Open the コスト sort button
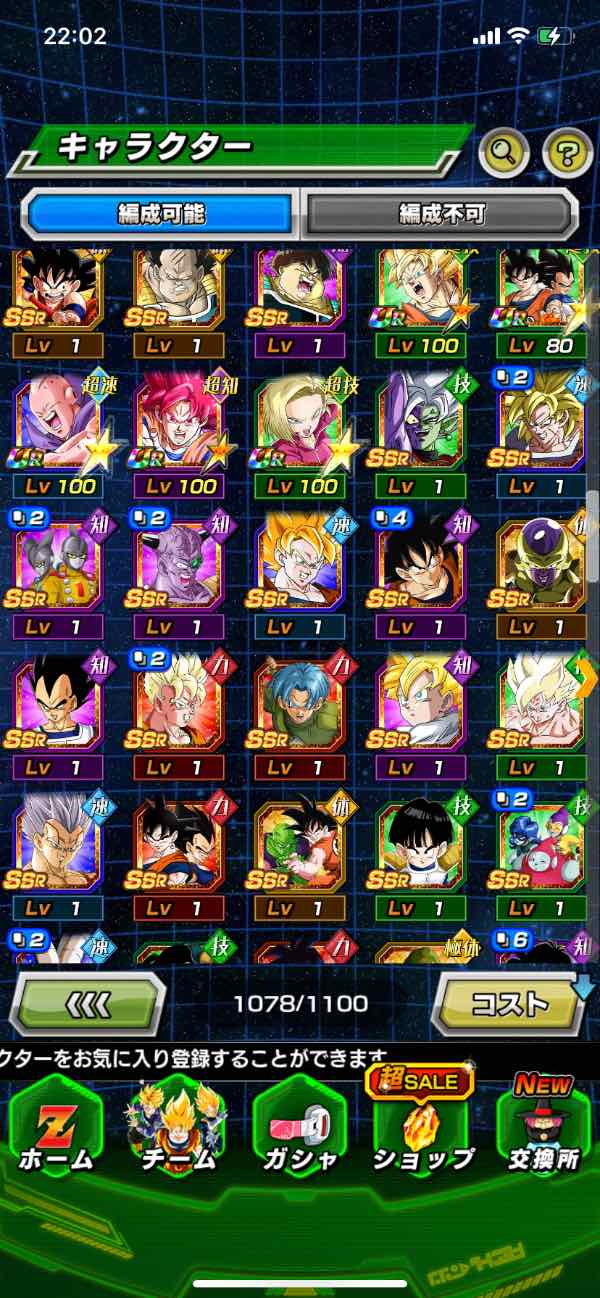Viewport: 600px width, 1298px height. click(x=510, y=1002)
